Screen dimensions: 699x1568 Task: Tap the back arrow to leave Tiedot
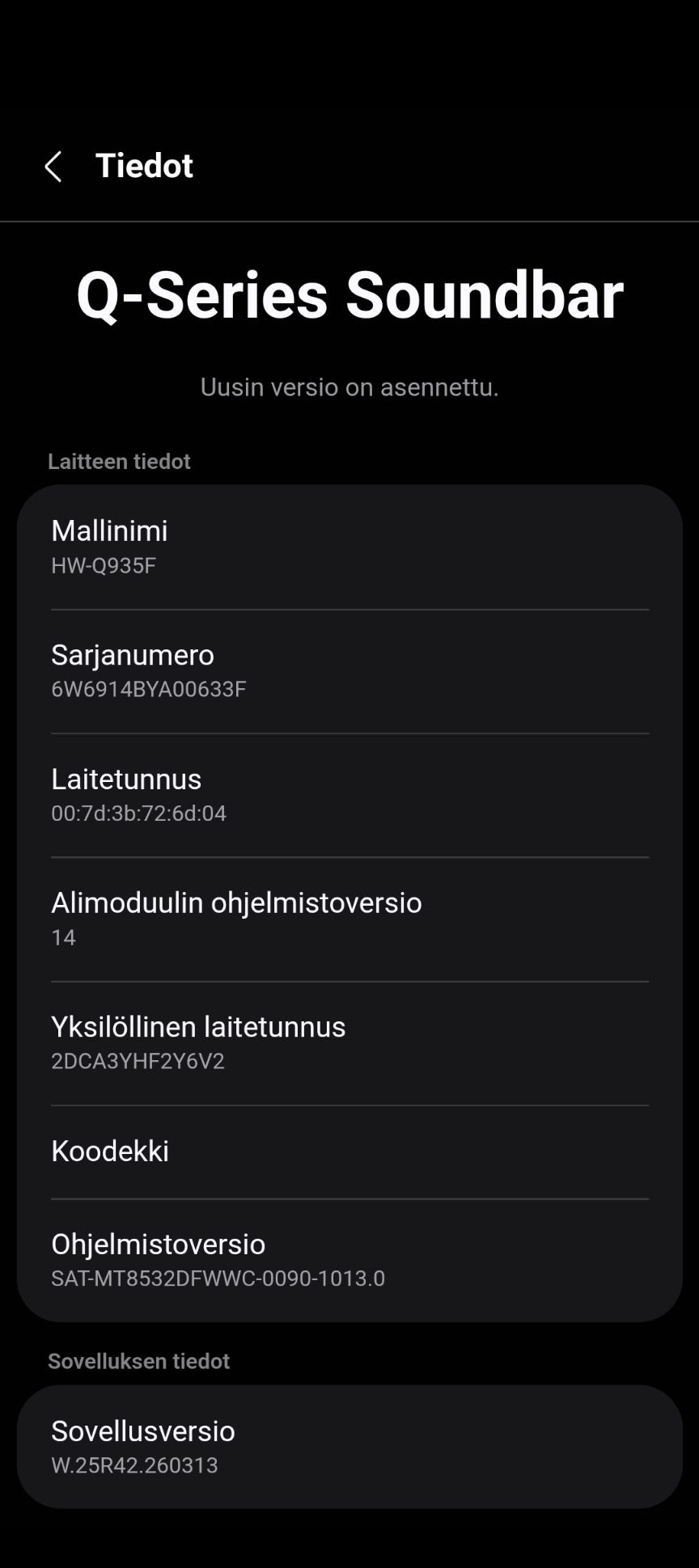pos(53,166)
